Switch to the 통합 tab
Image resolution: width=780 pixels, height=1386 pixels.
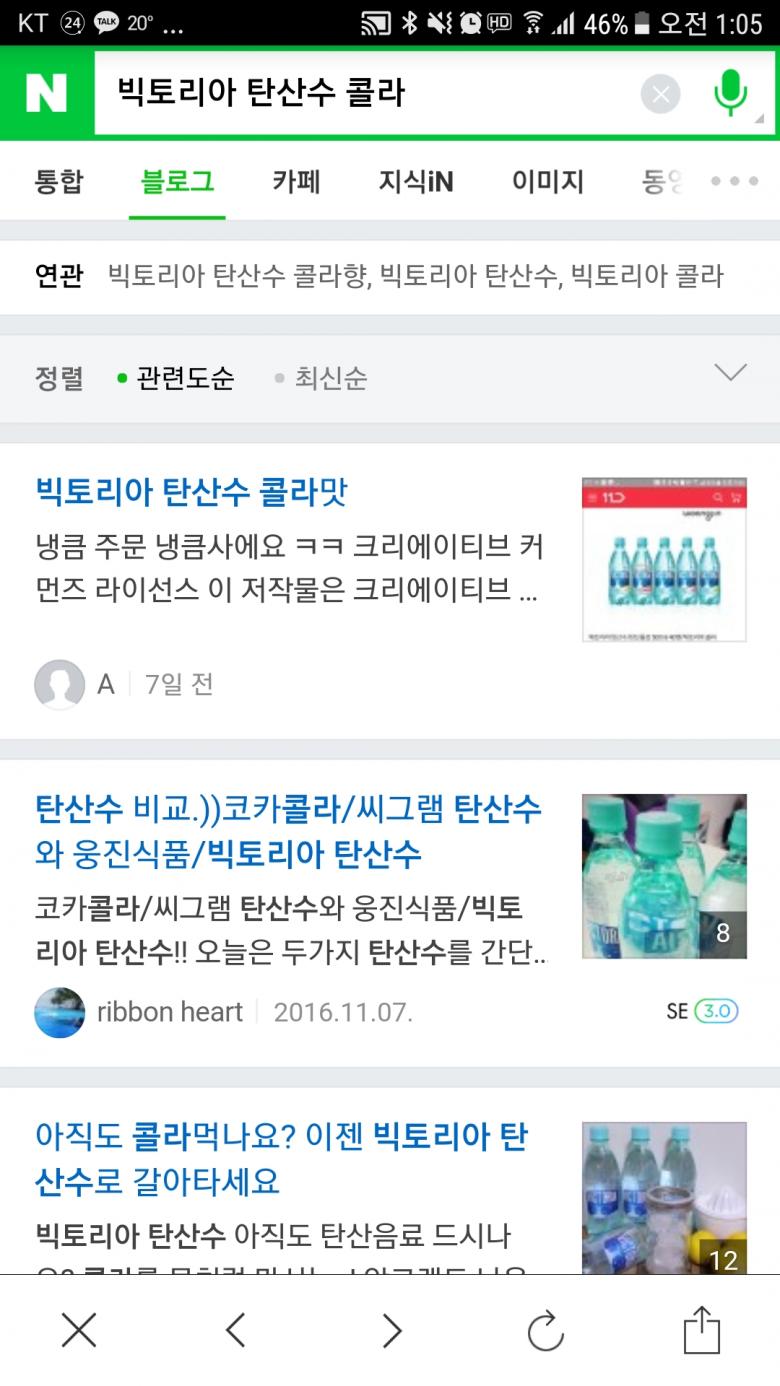click(59, 182)
